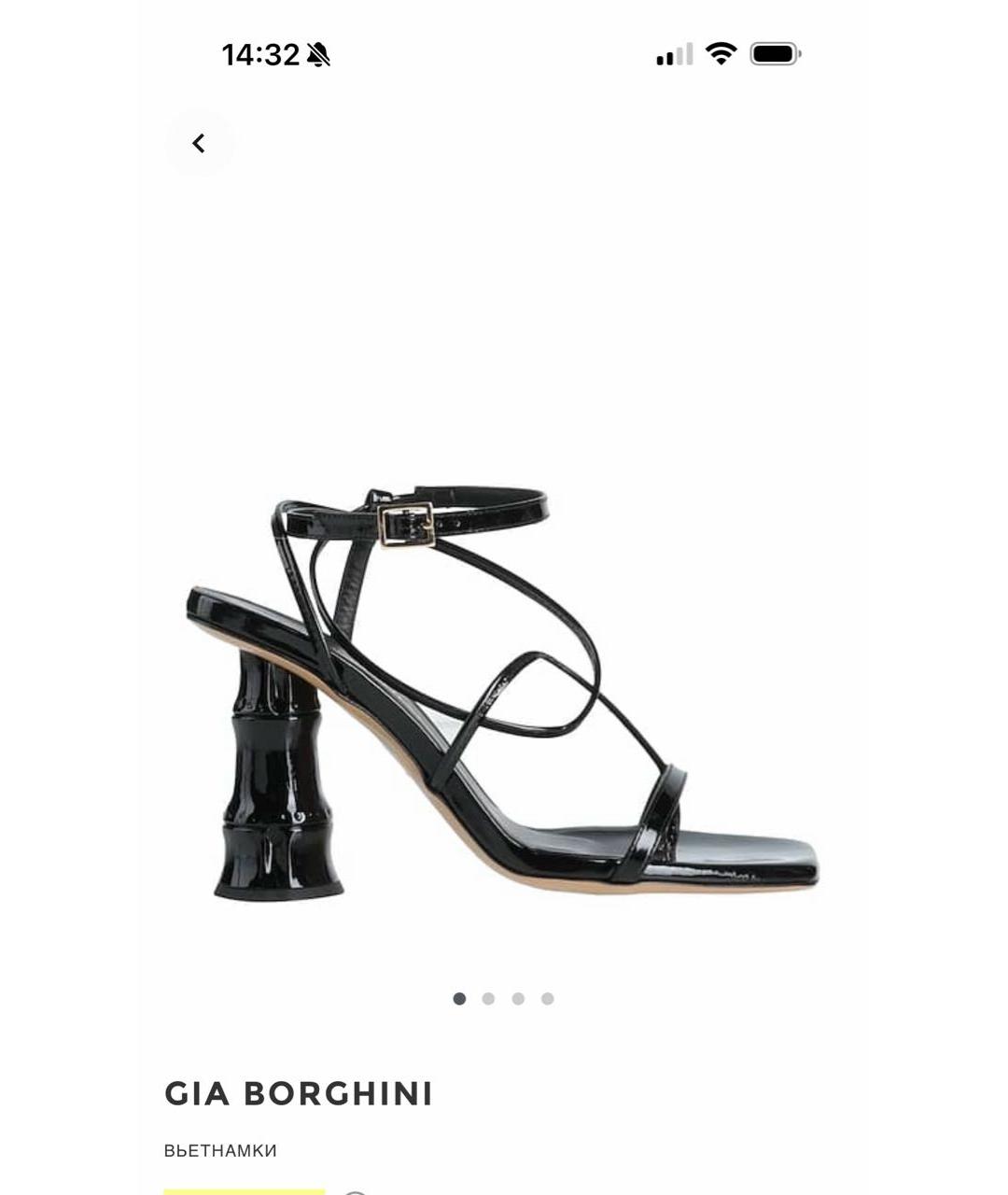
Task: Go back using the arrow button
Action: (199, 143)
